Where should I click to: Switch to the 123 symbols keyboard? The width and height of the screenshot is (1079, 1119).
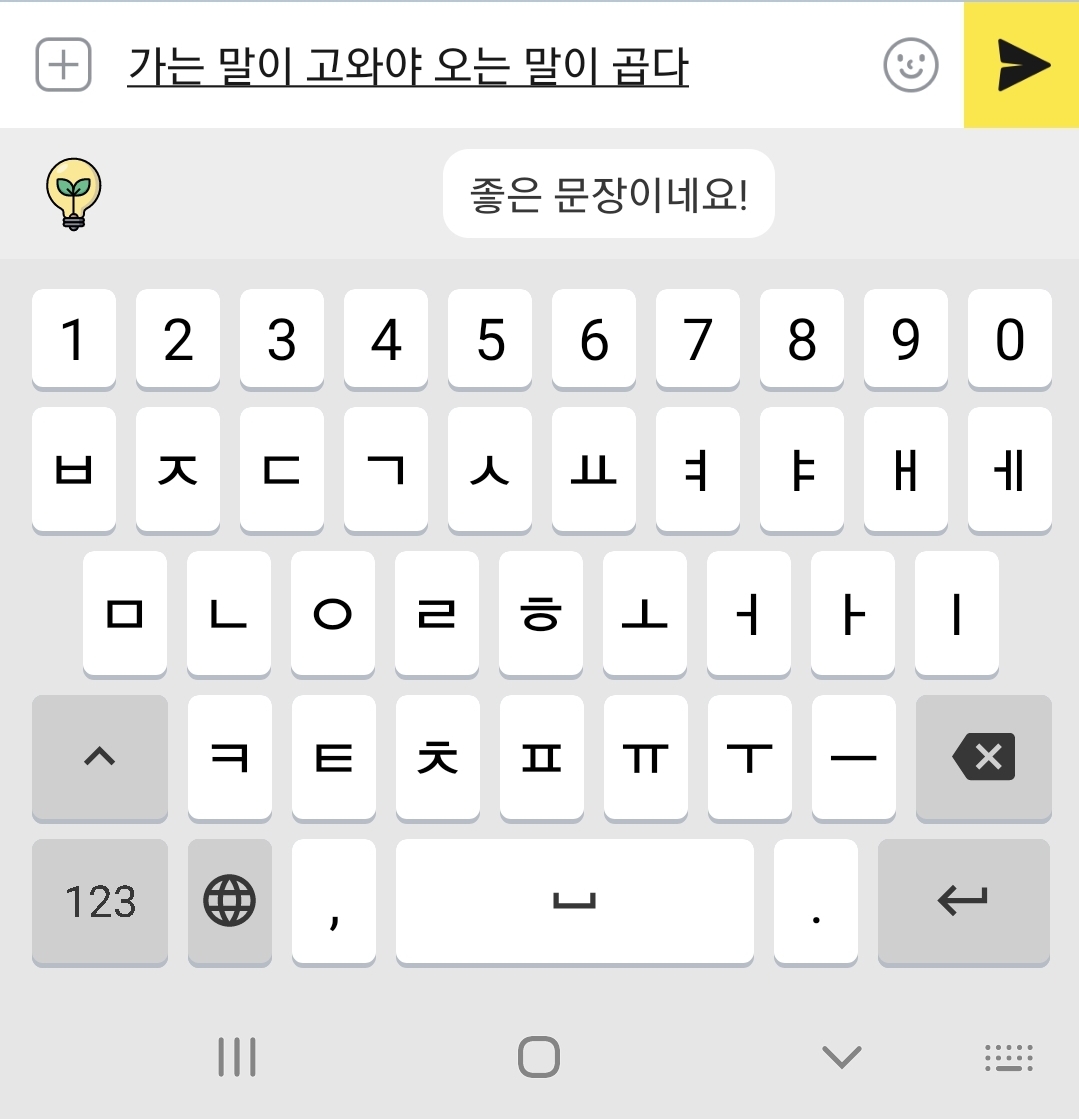[99, 902]
